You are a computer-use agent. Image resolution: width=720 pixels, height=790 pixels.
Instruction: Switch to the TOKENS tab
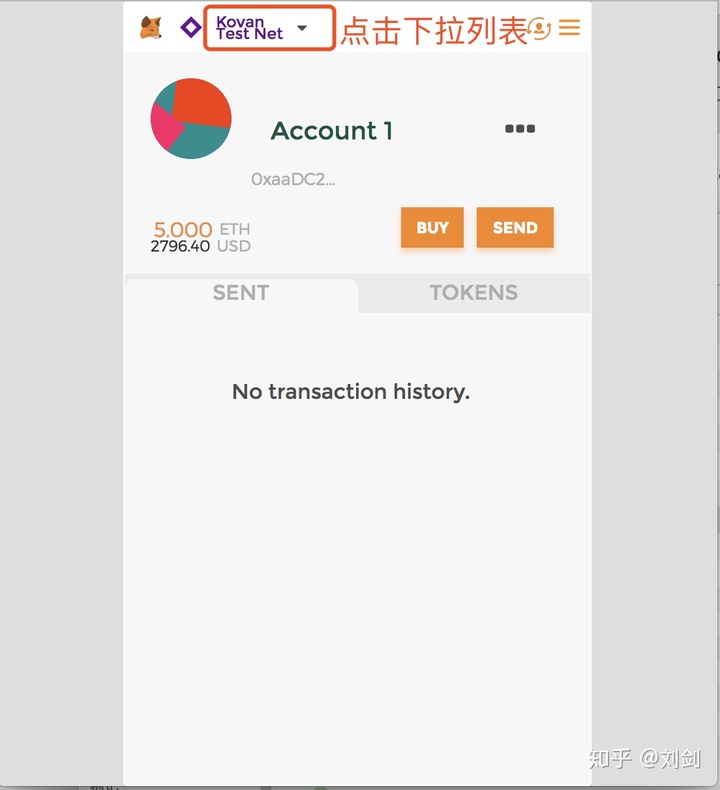click(473, 293)
